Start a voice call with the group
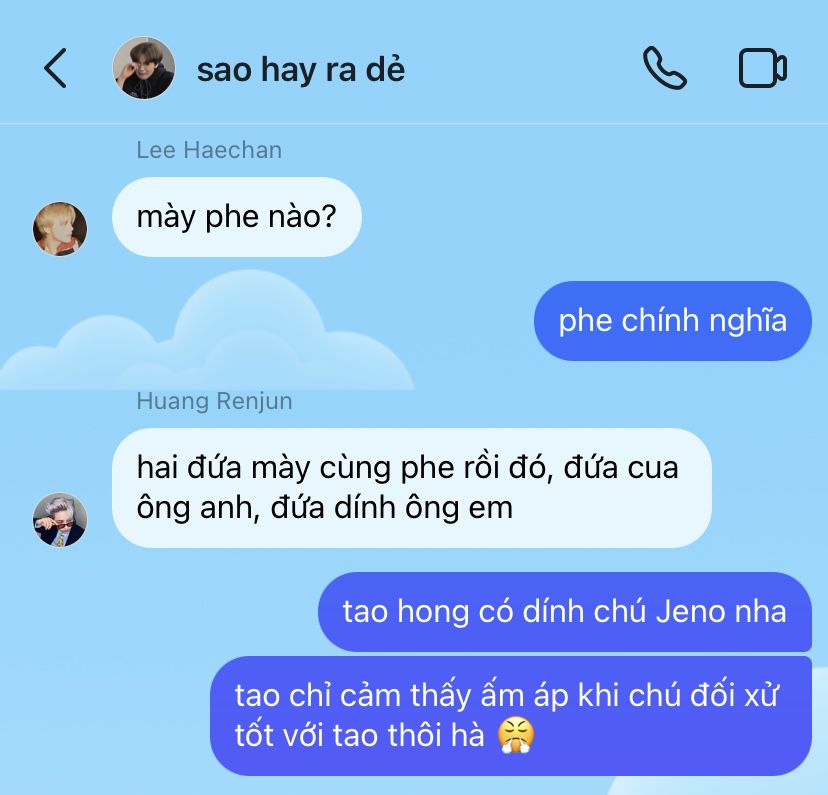Viewport: 828px width, 795px height. (x=664, y=69)
